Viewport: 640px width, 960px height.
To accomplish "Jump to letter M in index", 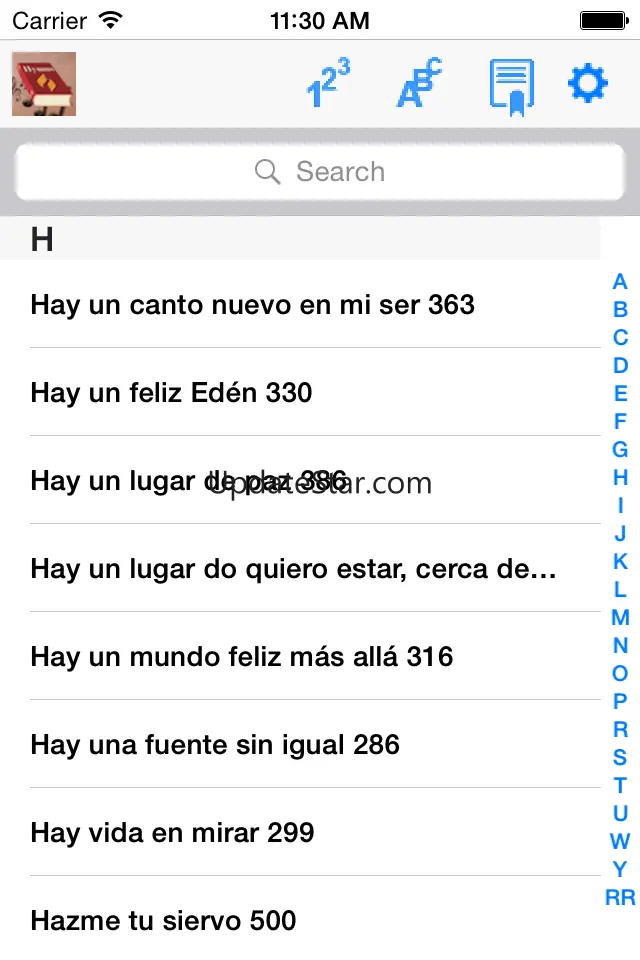I will pos(620,618).
